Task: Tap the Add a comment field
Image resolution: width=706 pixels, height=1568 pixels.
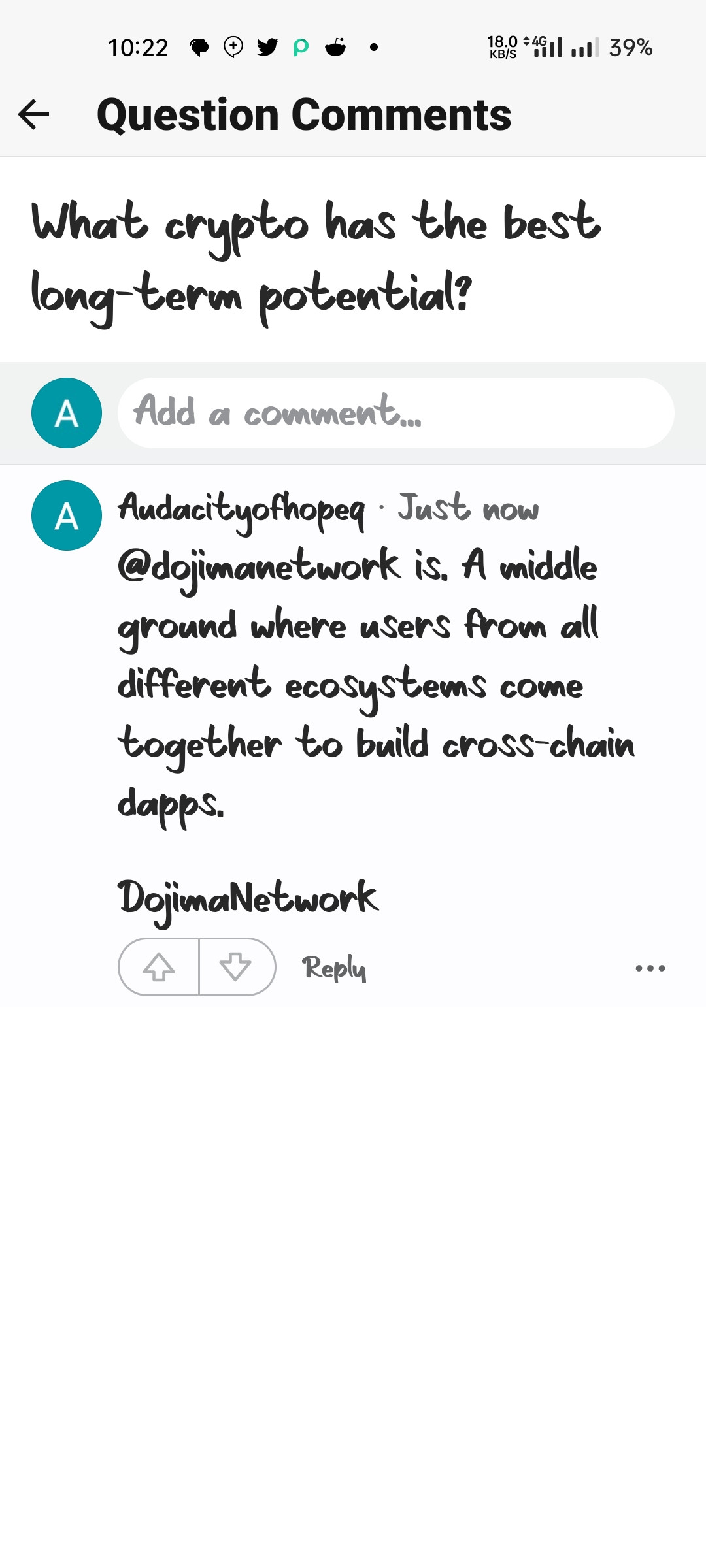Action: point(395,413)
